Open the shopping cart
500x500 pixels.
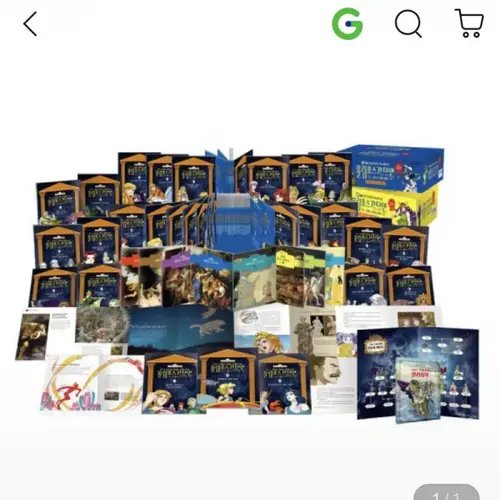point(469,23)
